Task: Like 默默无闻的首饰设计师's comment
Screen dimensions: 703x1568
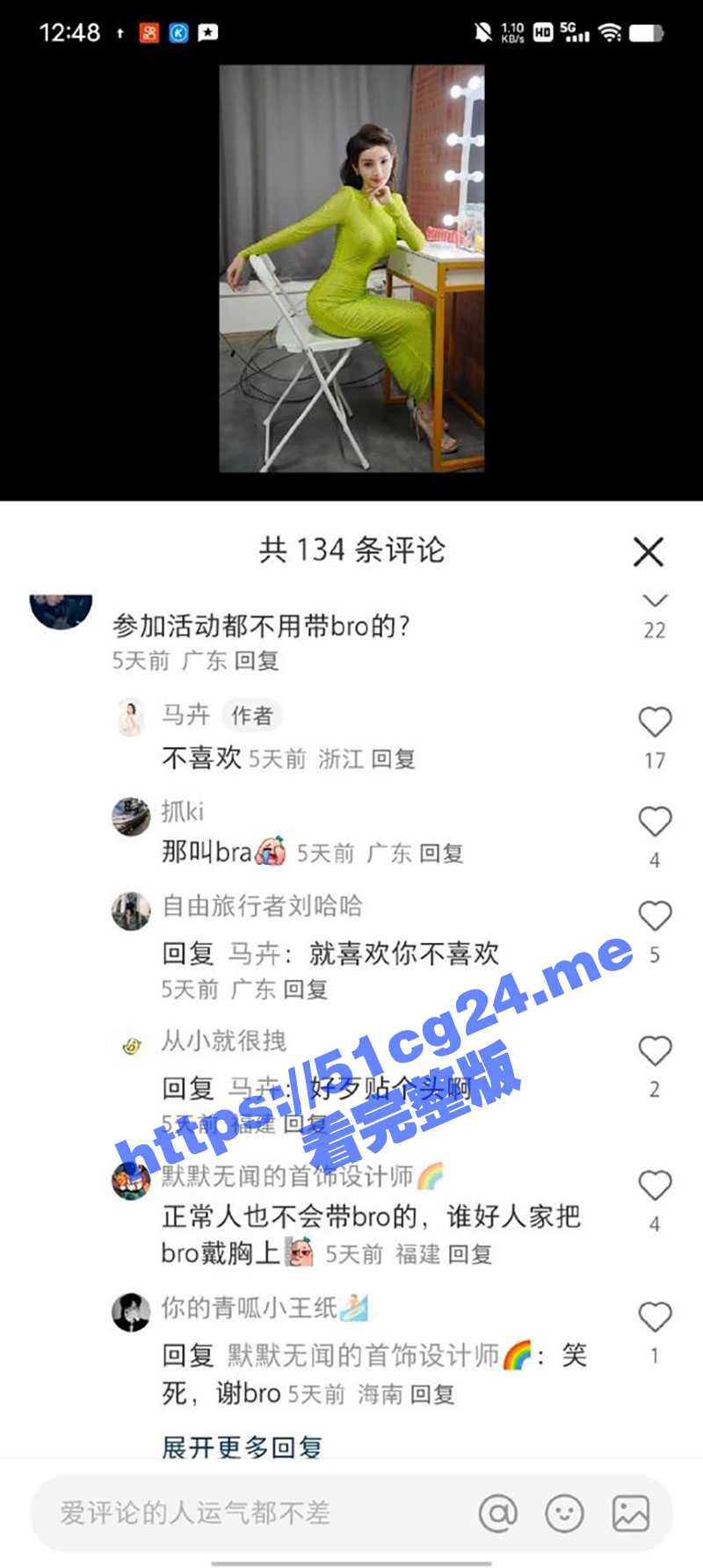Action: 655,1186
